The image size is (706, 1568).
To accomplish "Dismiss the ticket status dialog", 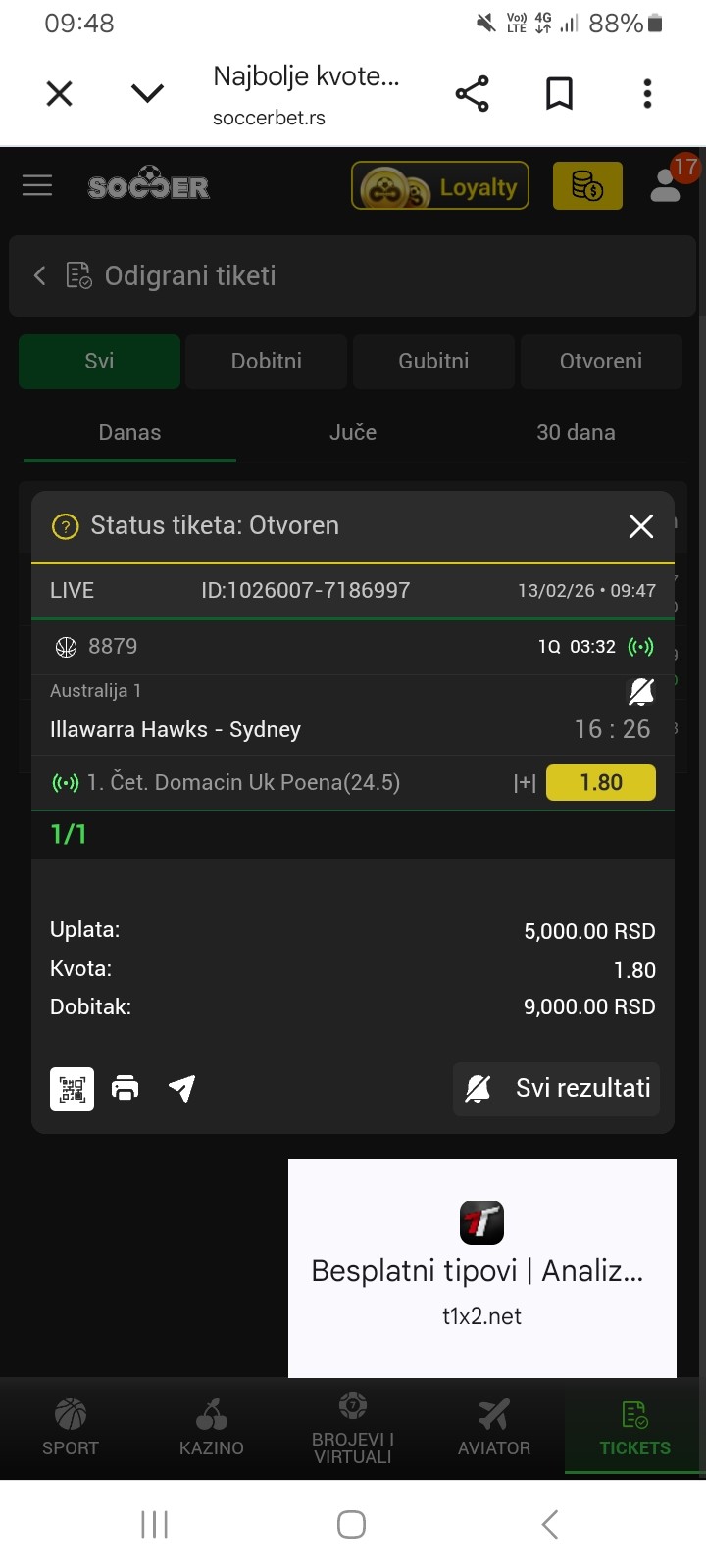I will click(x=640, y=526).
